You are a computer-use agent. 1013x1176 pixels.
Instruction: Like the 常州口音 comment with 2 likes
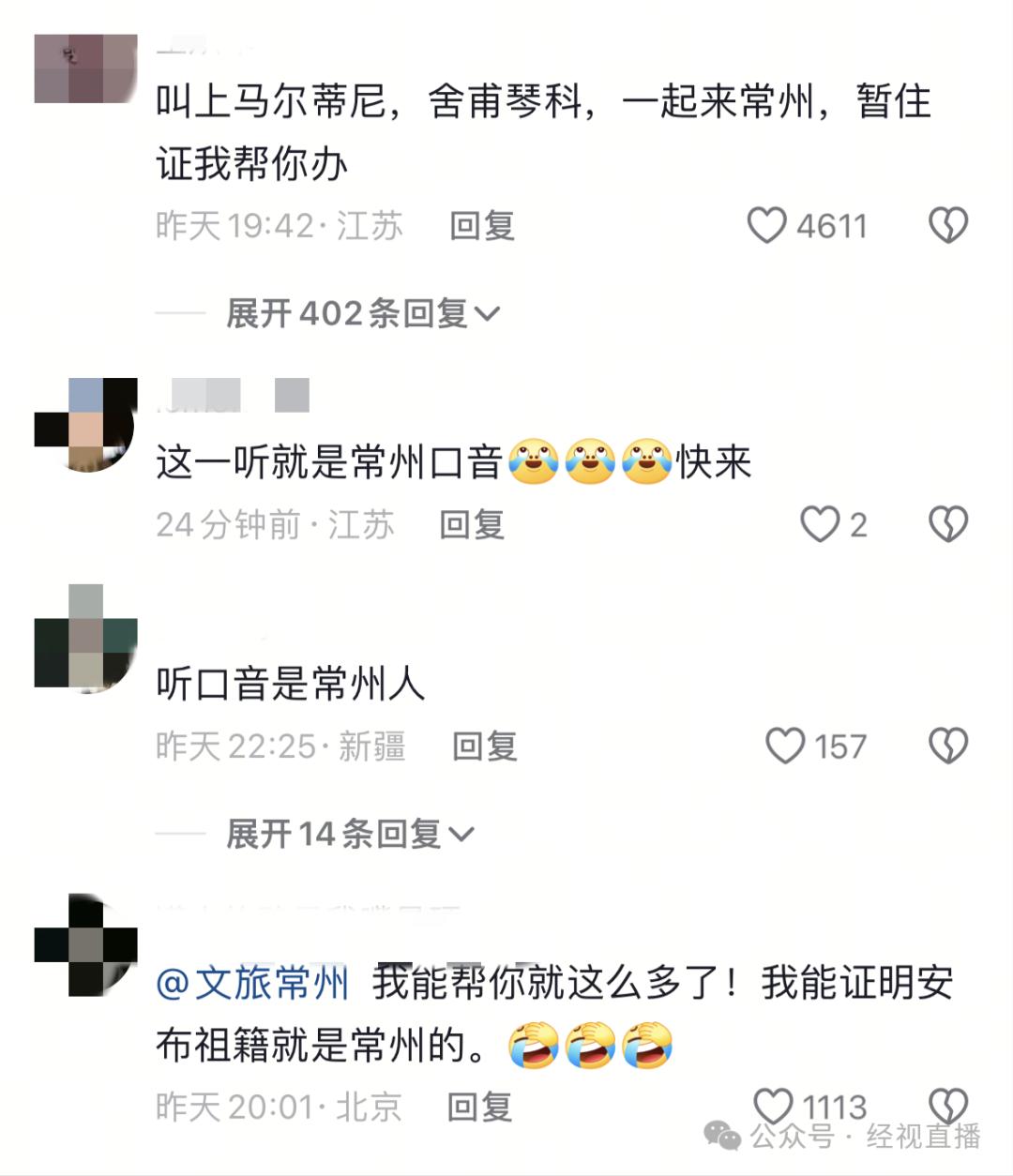pyautogui.click(x=819, y=524)
